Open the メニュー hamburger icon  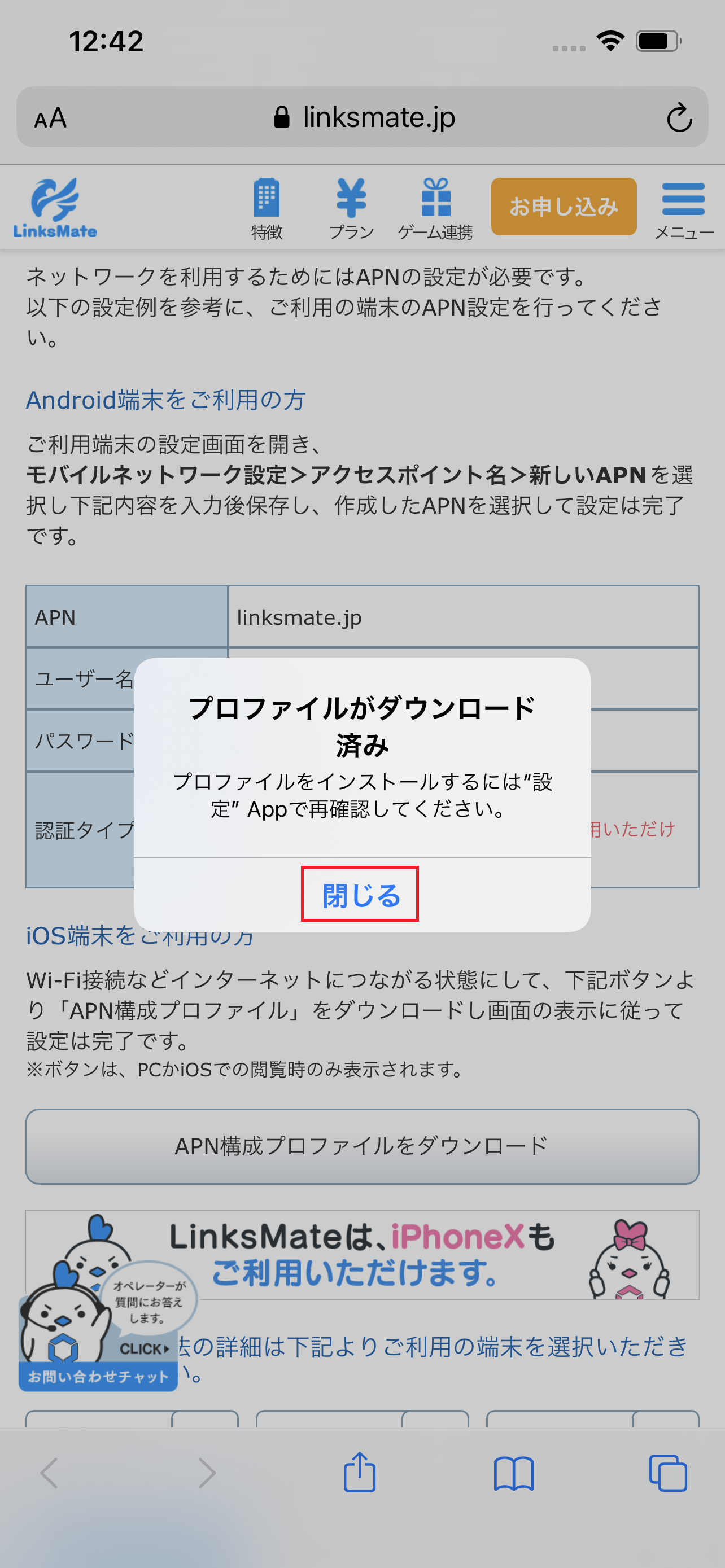(x=683, y=201)
